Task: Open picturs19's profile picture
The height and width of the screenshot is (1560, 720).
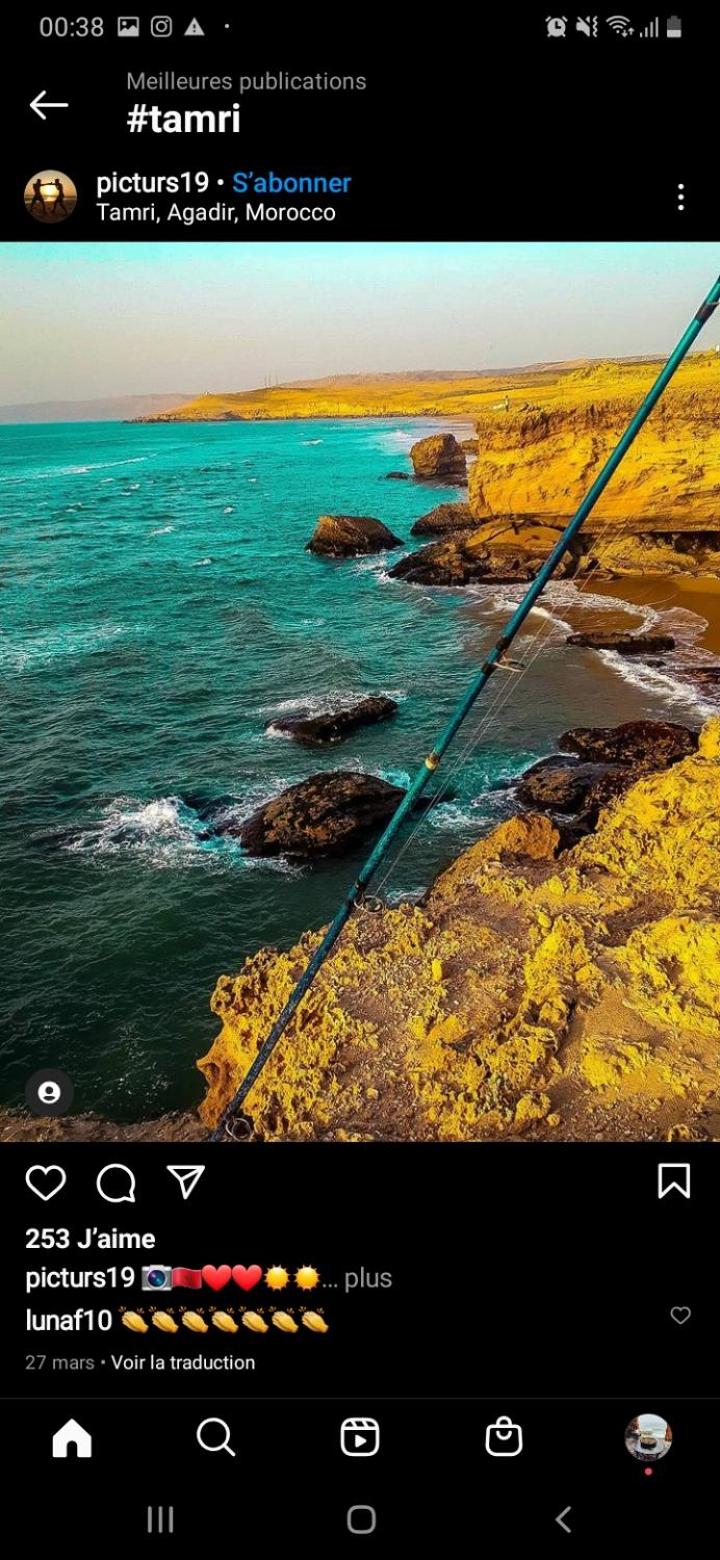Action: coord(50,196)
